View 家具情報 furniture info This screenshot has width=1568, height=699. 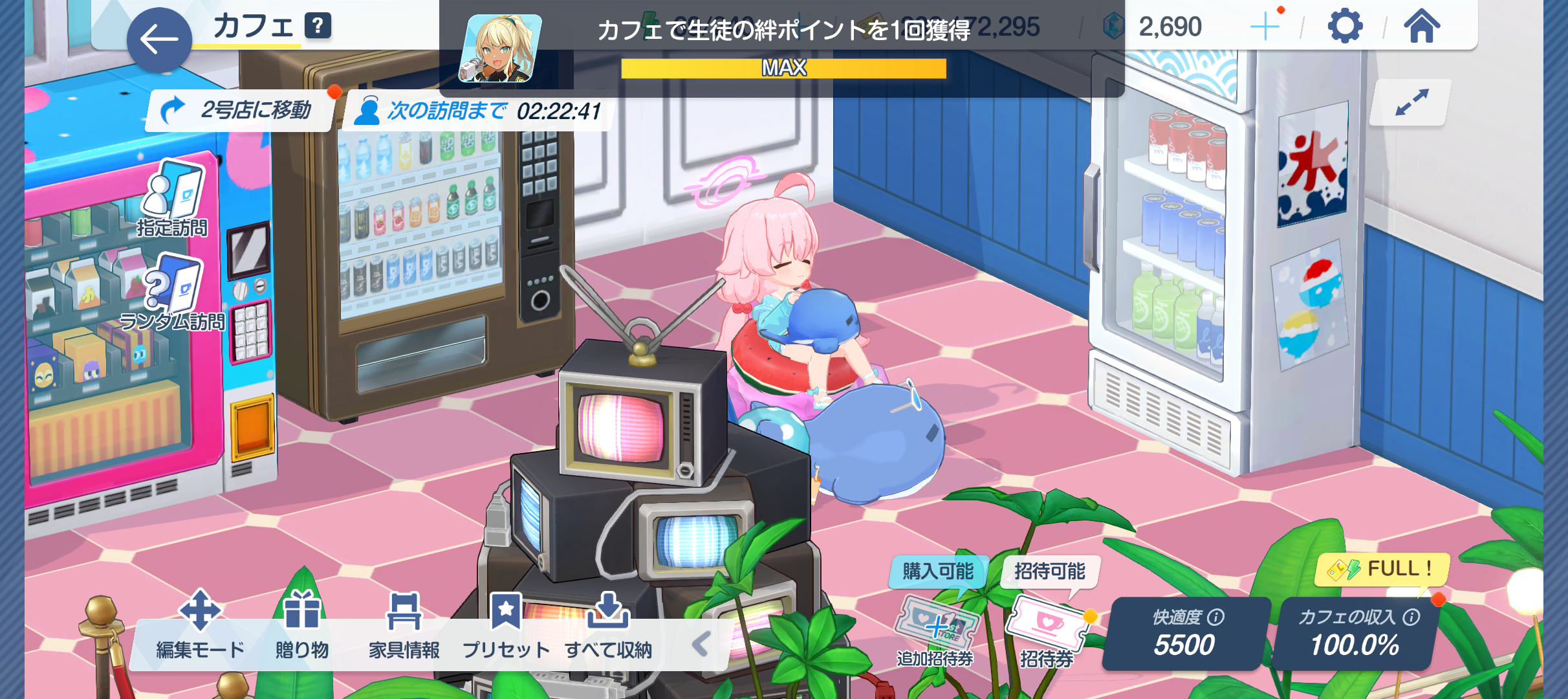pyautogui.click(x=404, y=625)
